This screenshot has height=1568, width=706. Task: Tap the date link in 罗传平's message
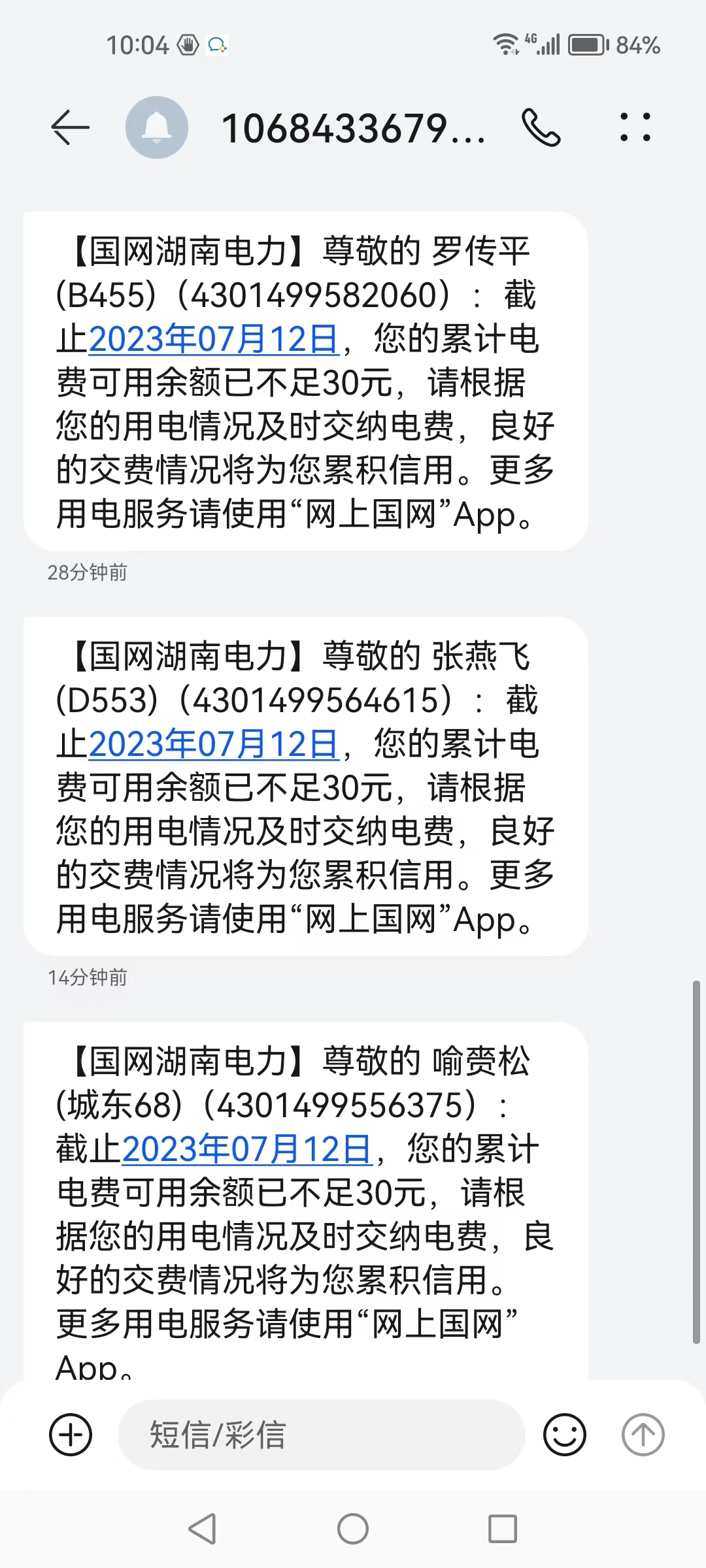click(214, 340)
